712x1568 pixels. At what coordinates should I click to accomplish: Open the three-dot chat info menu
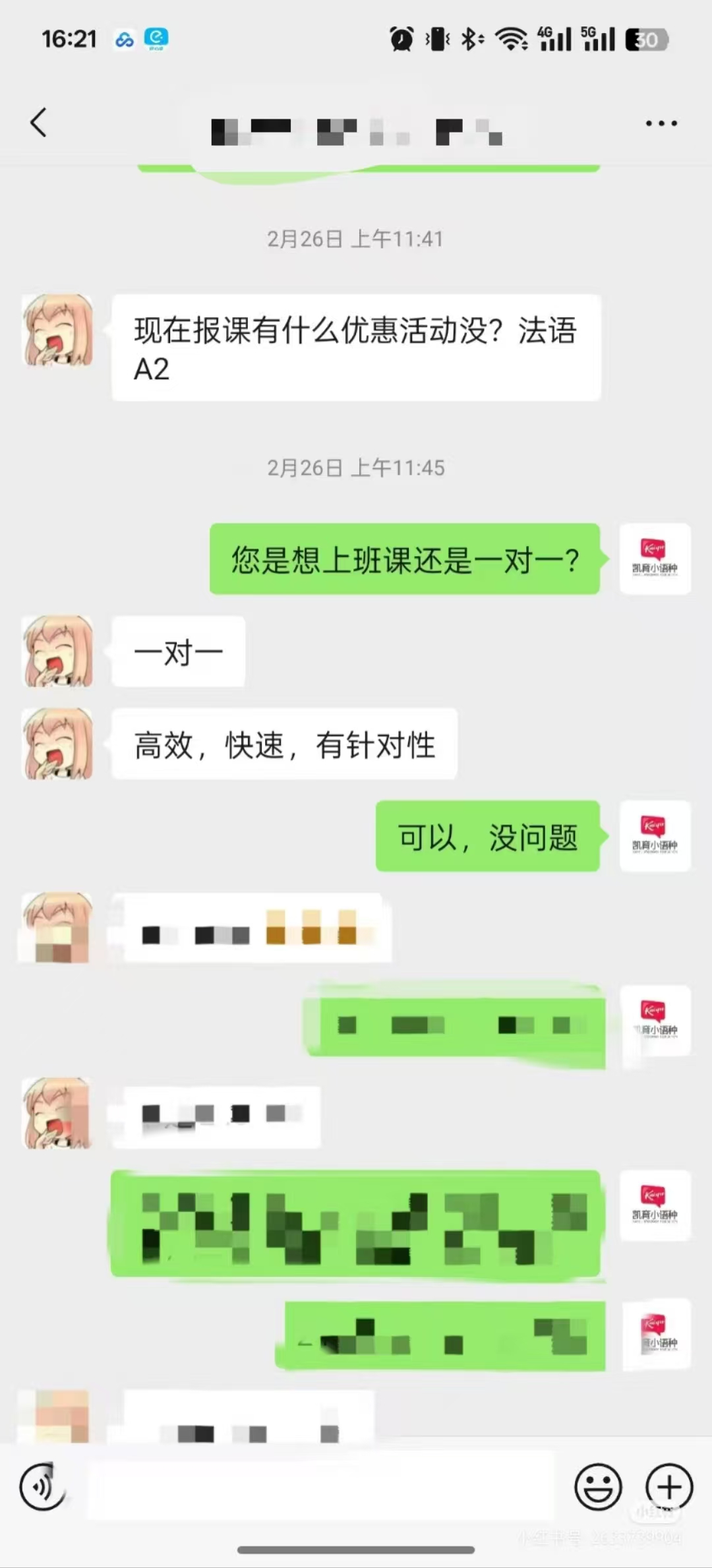[661, 123]
